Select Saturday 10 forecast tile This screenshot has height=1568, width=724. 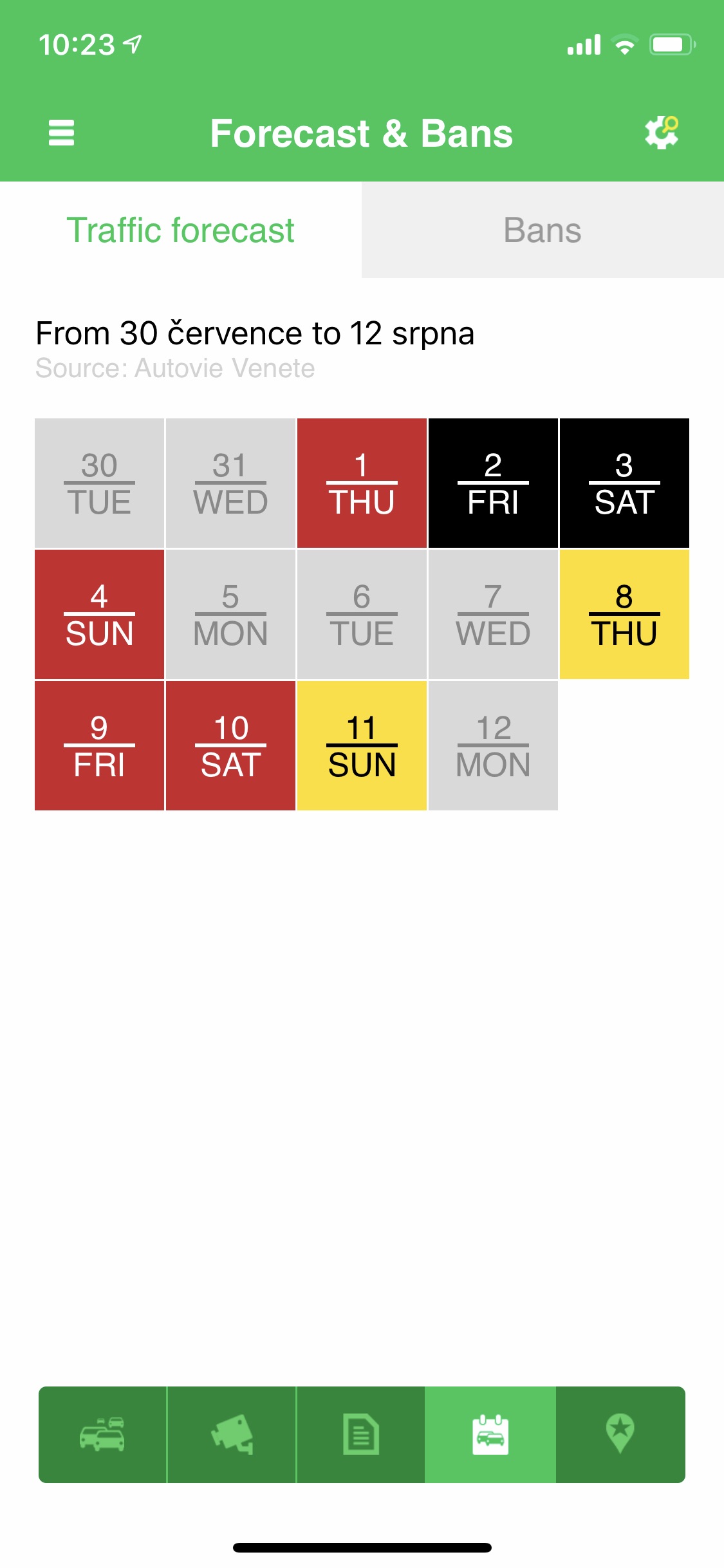point(230,746)
